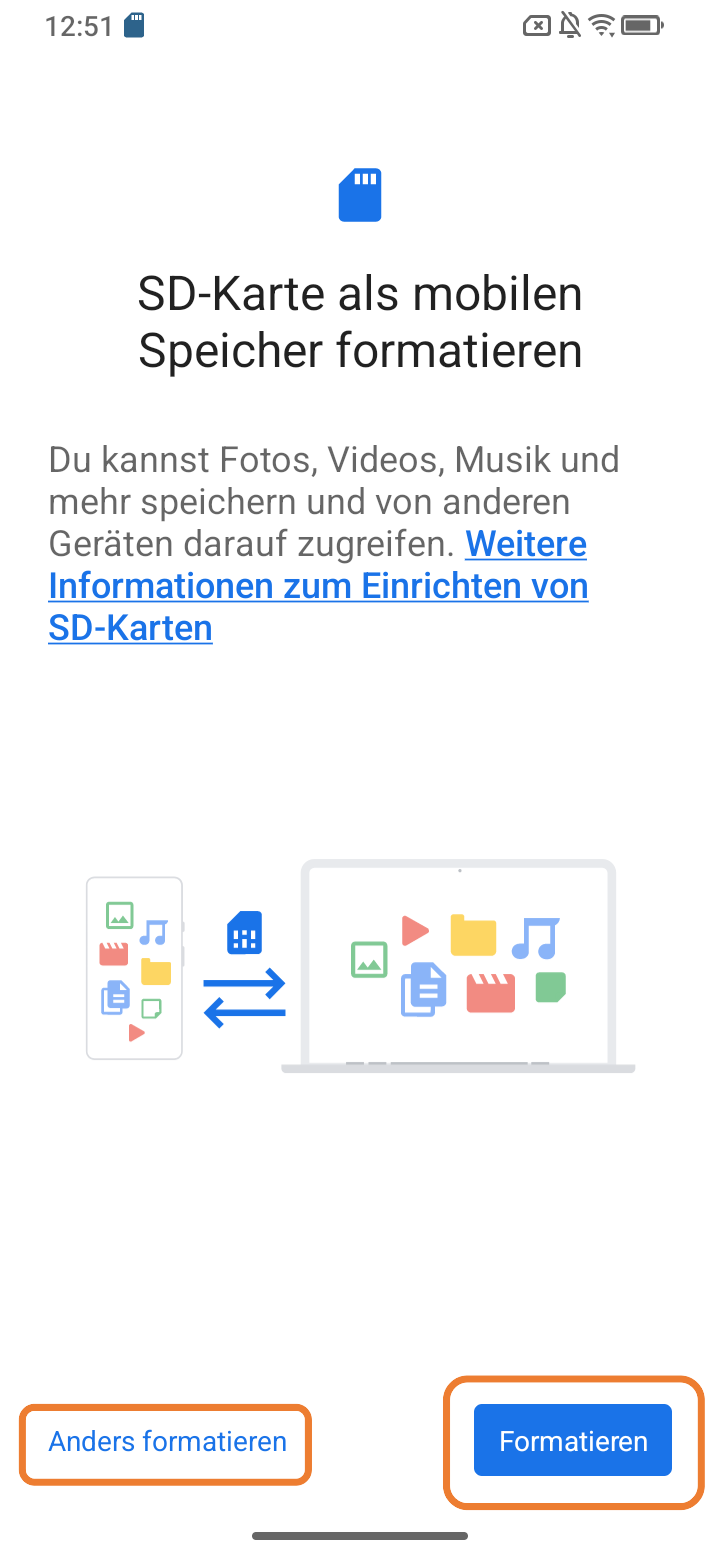The width and height of the screenshot is (720, 1560).
Task: Open the SD-Karten setup information link
Action: coord(318,585)
